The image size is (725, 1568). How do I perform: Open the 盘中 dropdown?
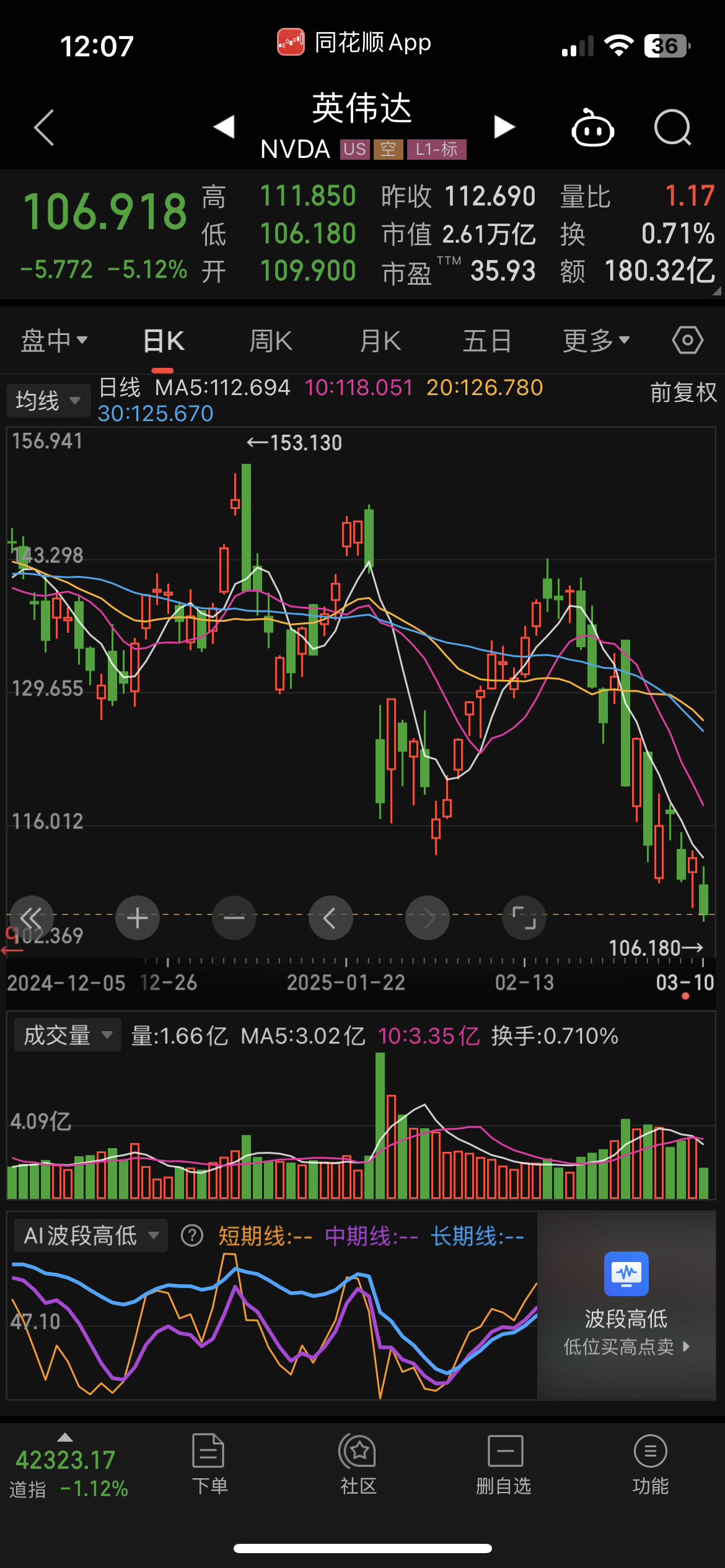coord(54,341)
